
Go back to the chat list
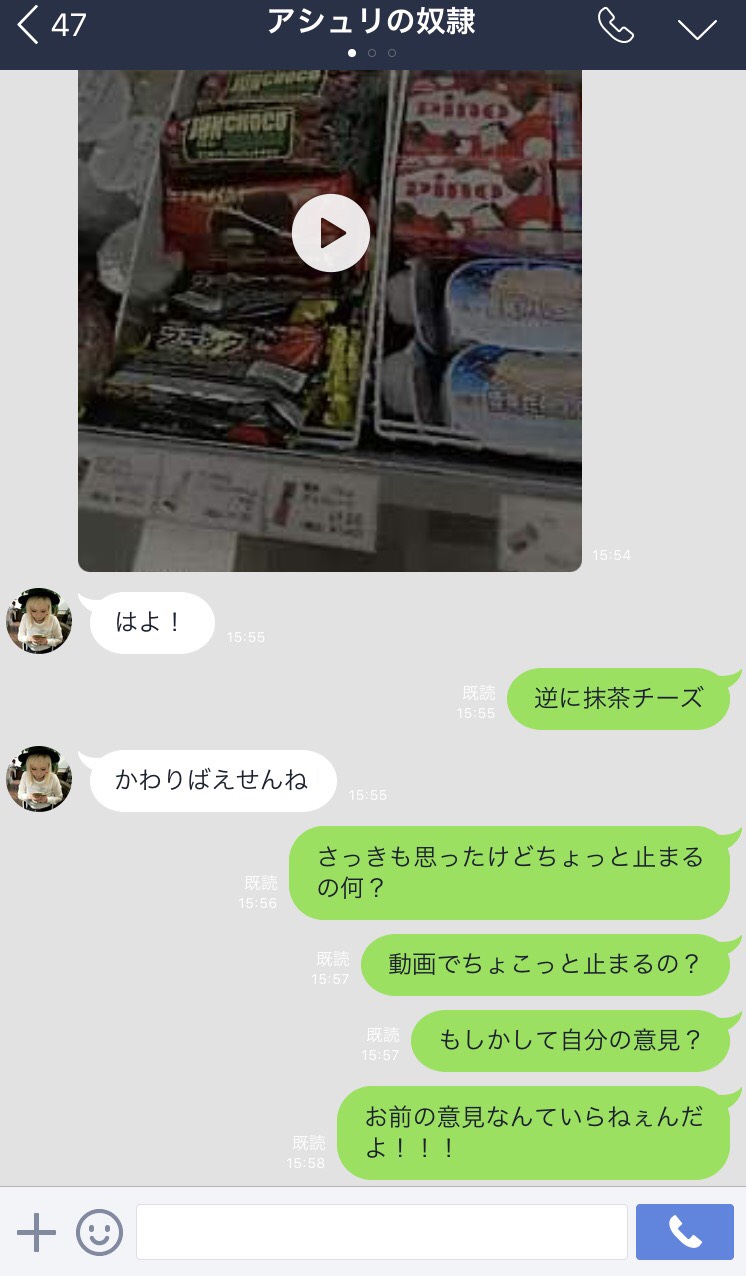coord(30,25)
